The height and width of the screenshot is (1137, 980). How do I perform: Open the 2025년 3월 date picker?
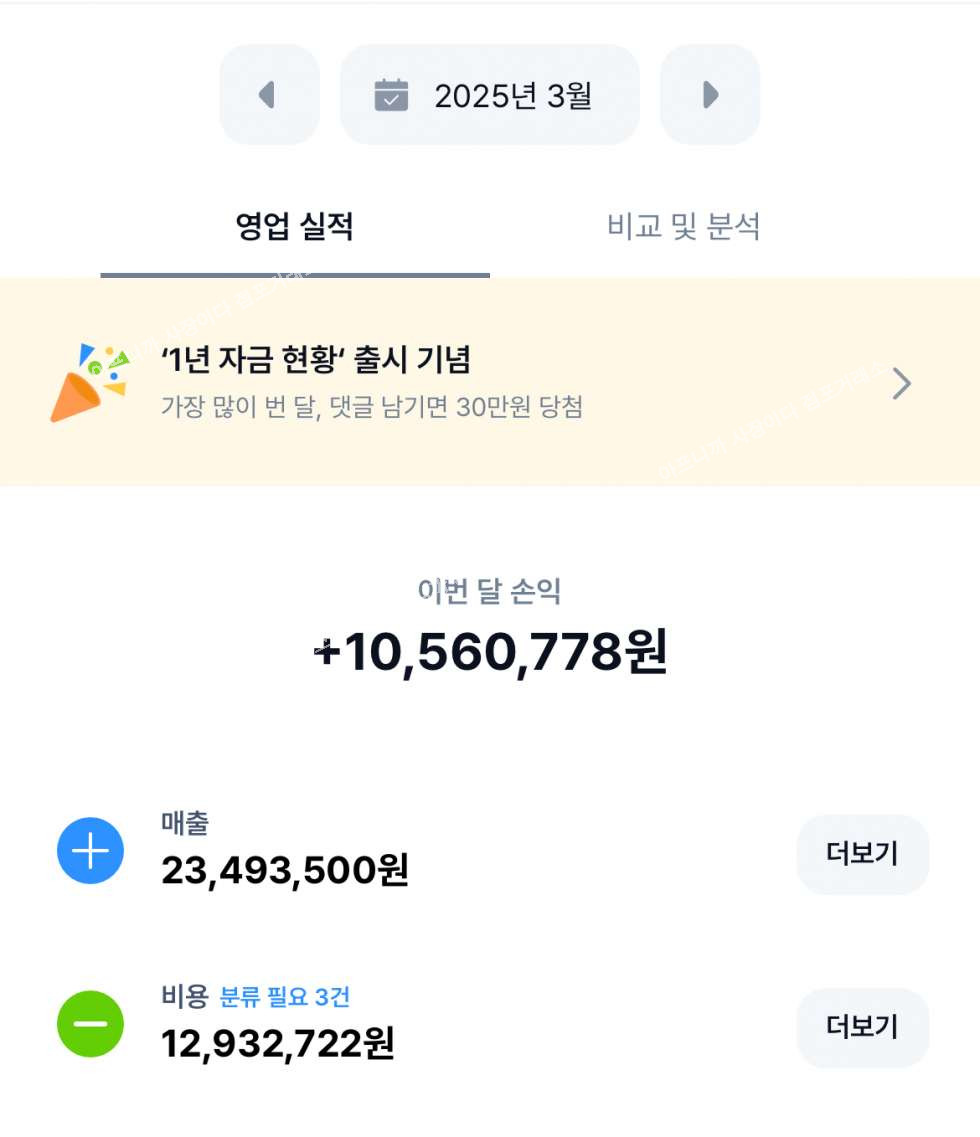489,95
